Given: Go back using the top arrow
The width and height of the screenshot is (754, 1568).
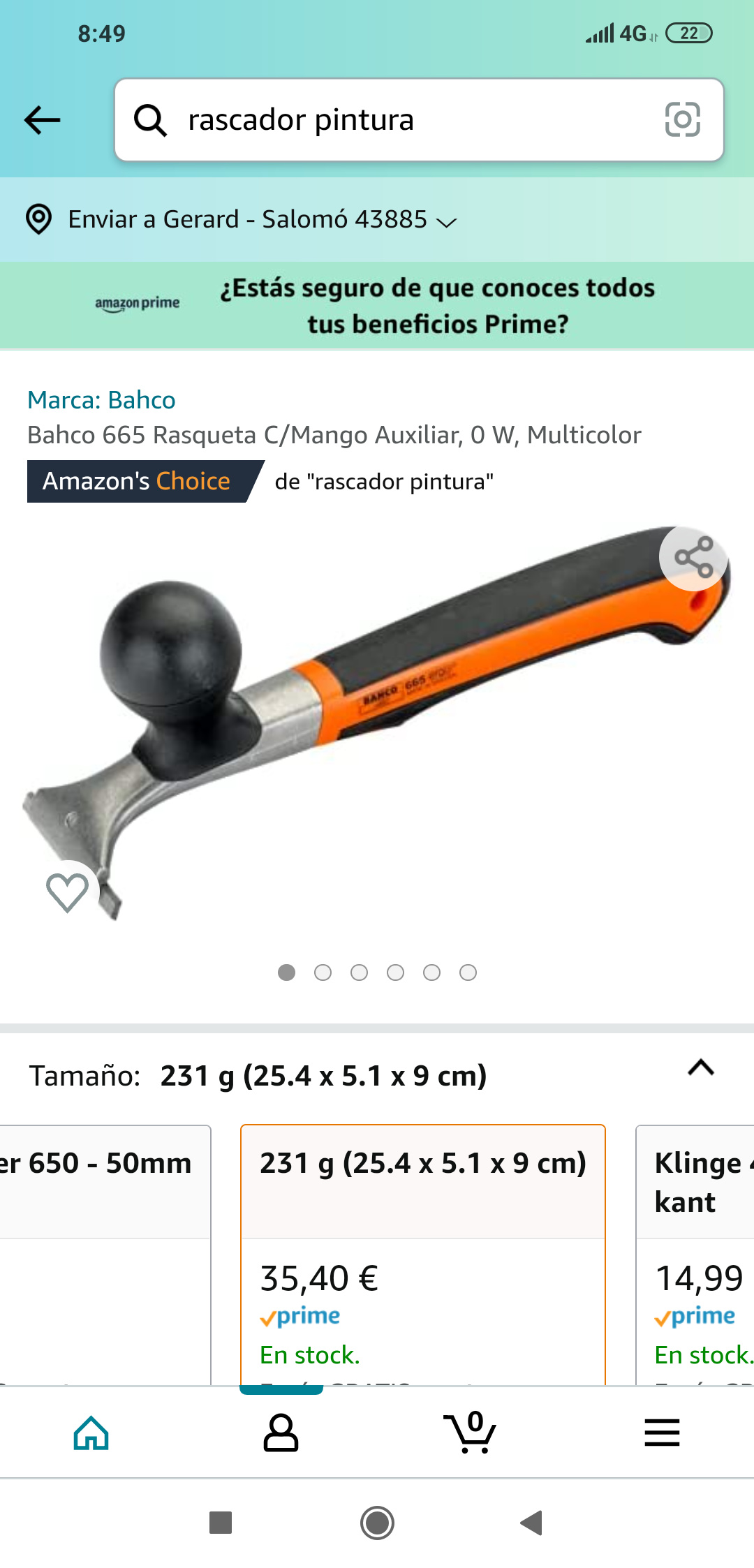Looking at the screenshot, I should click(43, 120).
